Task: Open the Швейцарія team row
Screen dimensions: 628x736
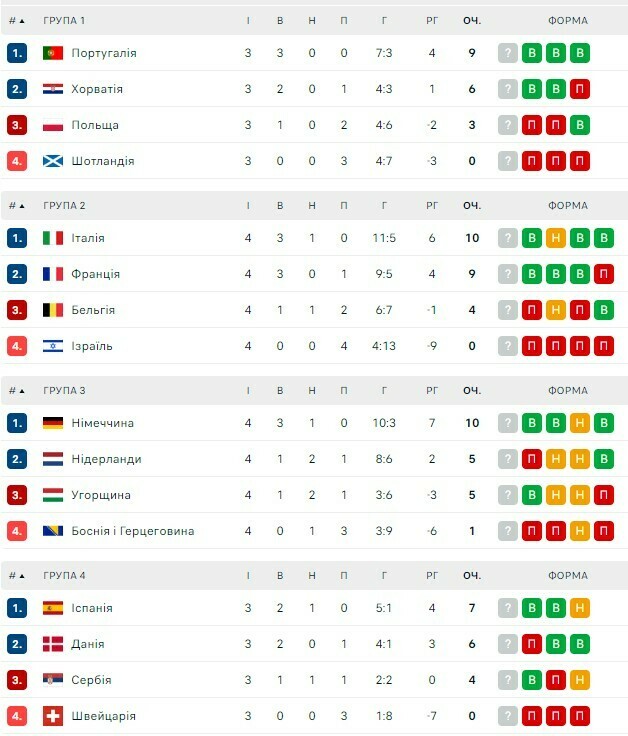Action: 103,716
